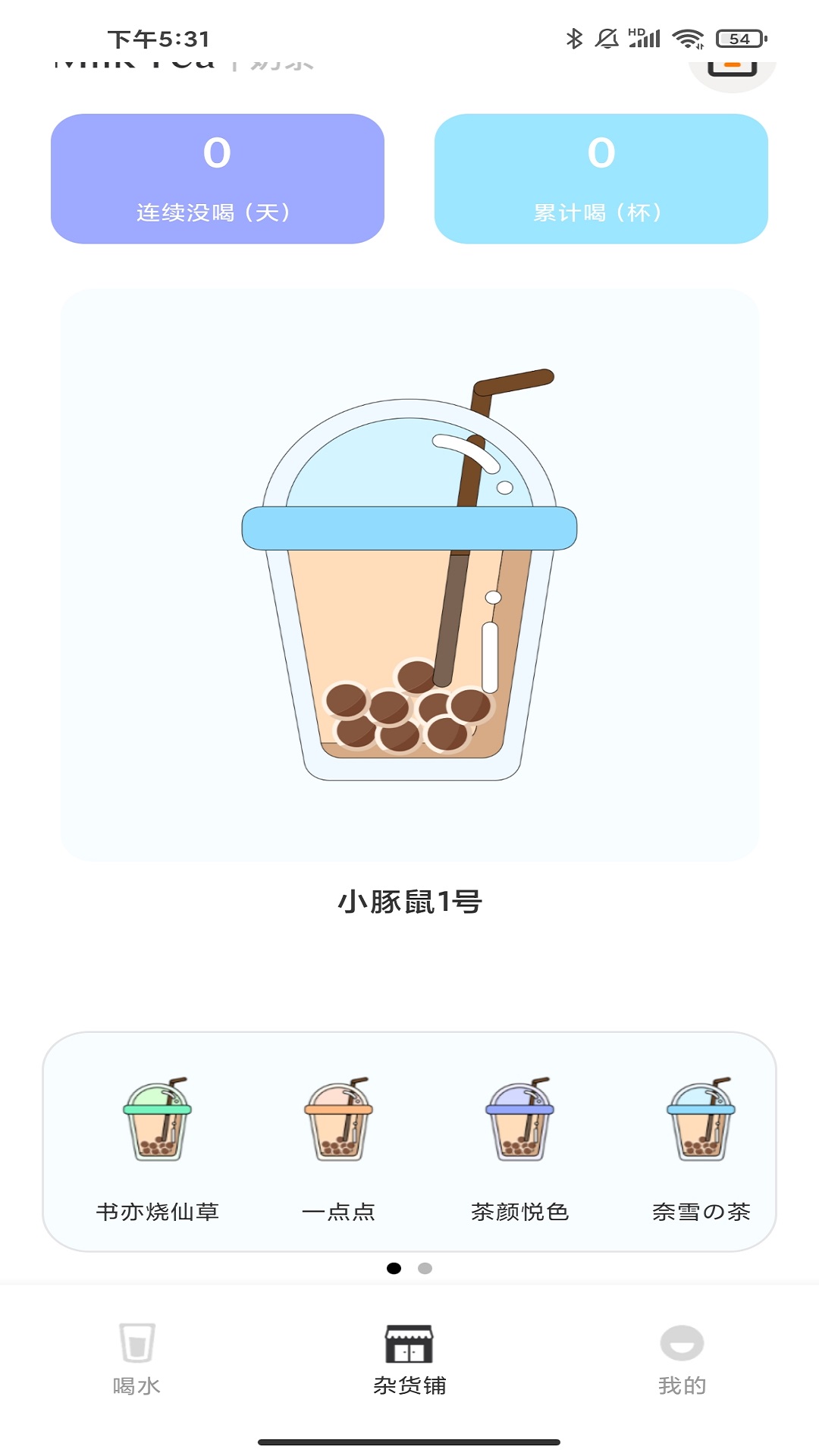Open the 杂货铺 tab
819x1456 pixels.
tap(409, 1359)
